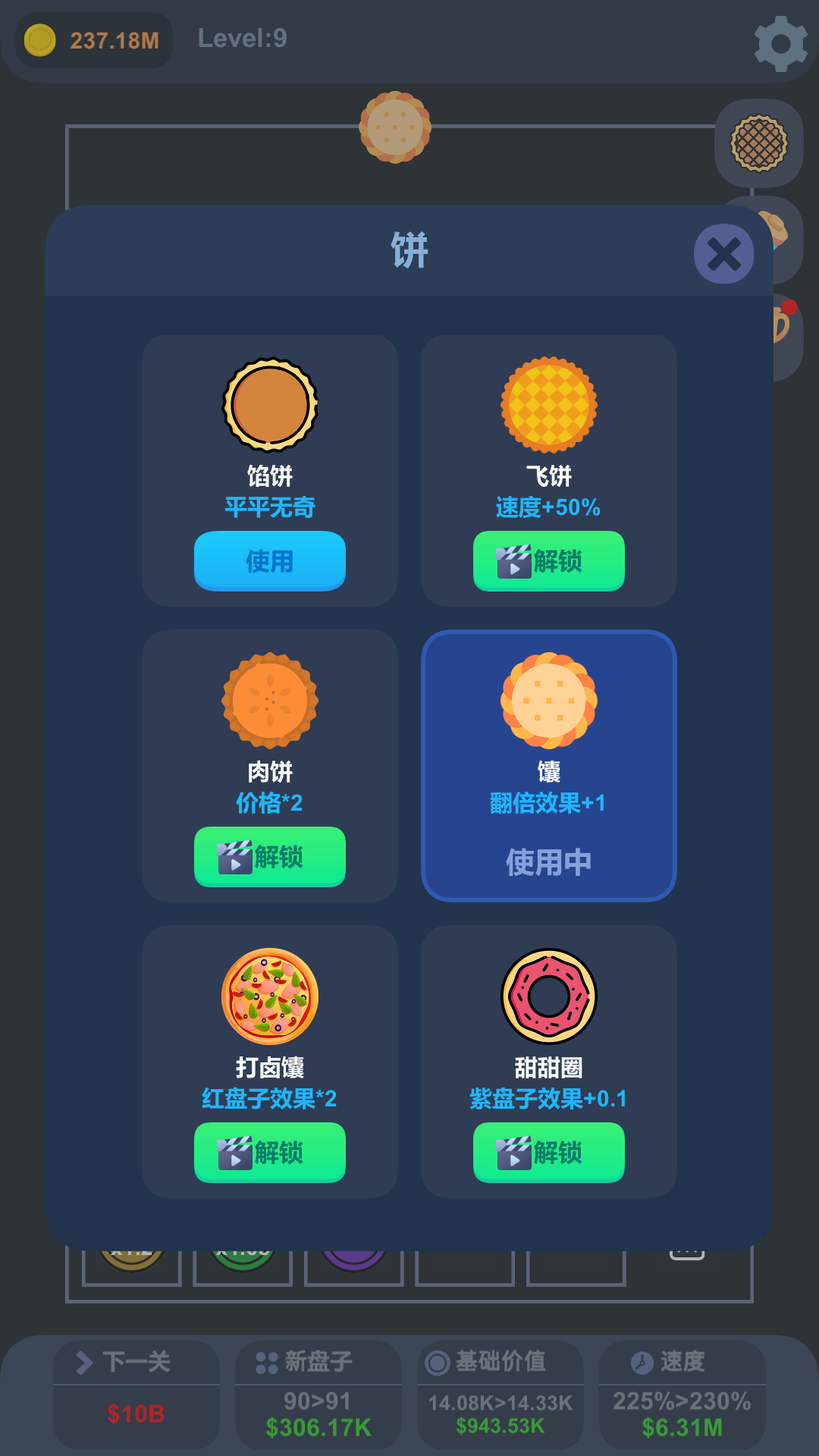Click the 飞饼 flying pie icon

click(548, 404)
